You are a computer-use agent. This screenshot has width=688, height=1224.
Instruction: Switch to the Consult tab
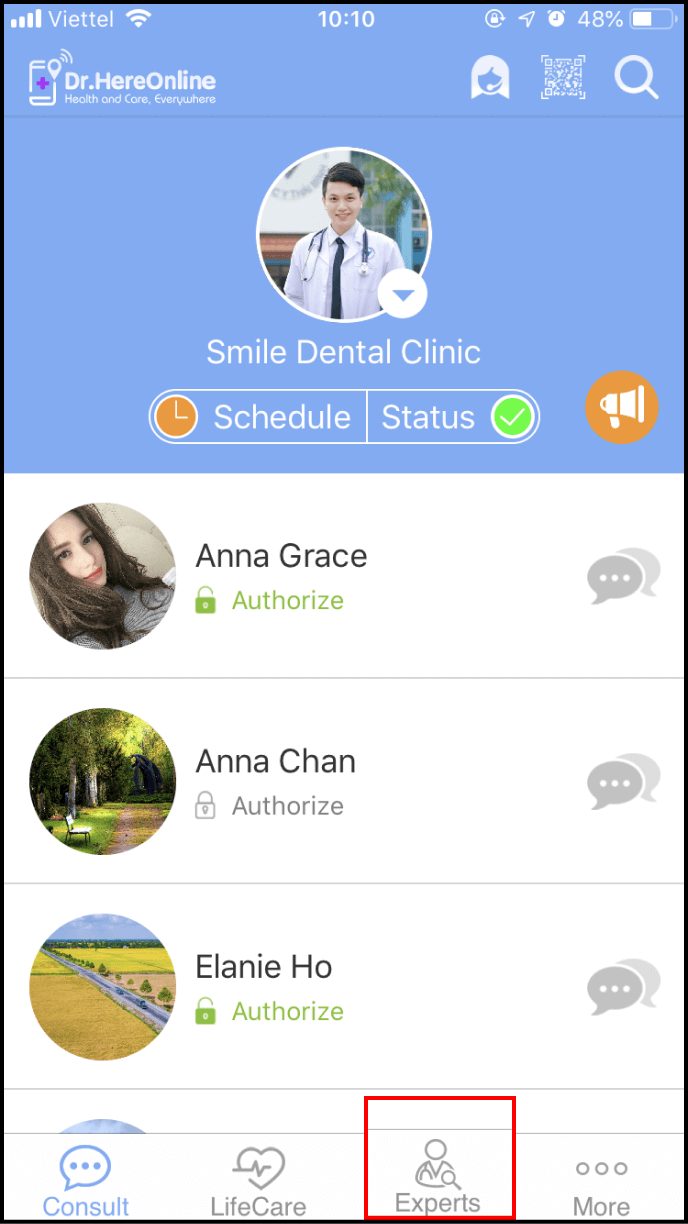tap(85, 1180)
